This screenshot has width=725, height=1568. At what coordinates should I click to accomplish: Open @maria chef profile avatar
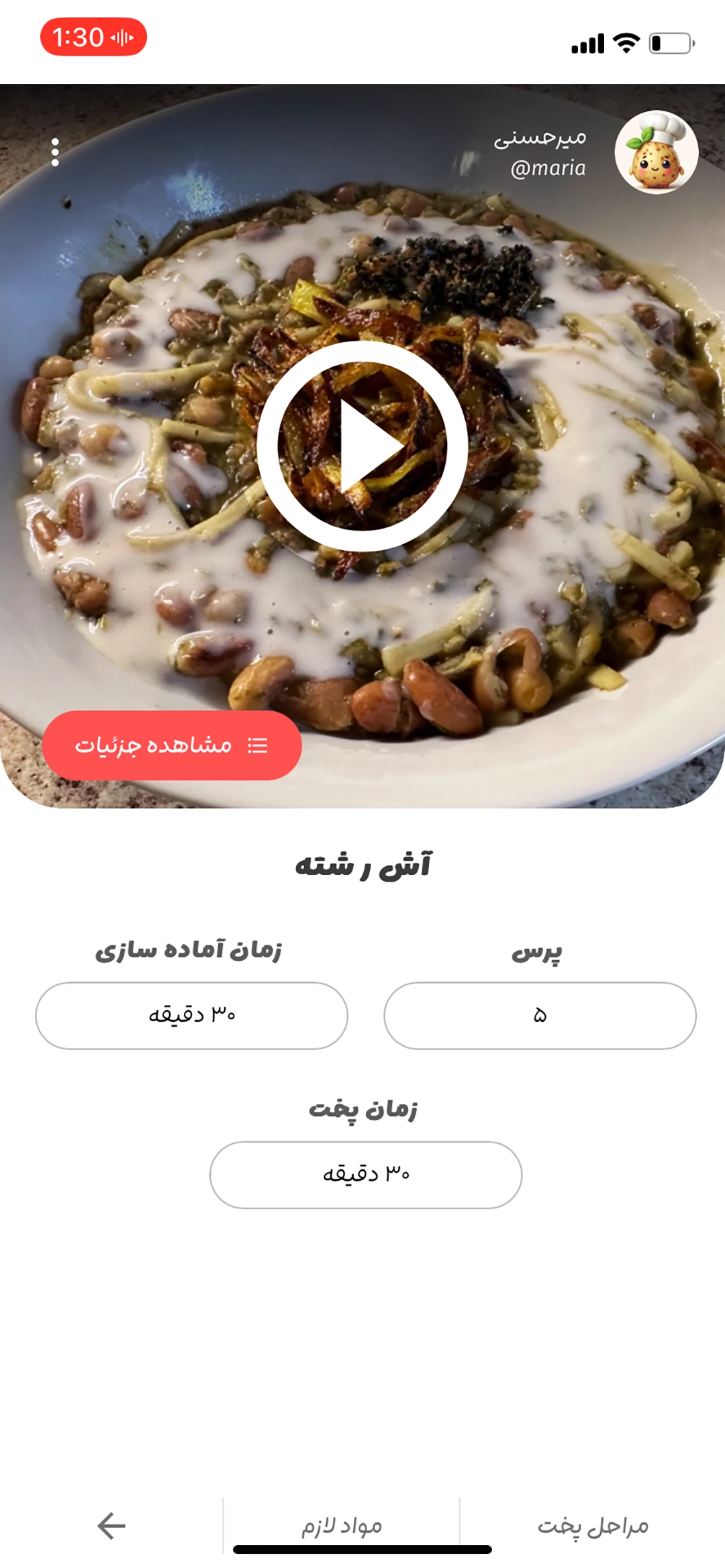(x=656, y=152)
